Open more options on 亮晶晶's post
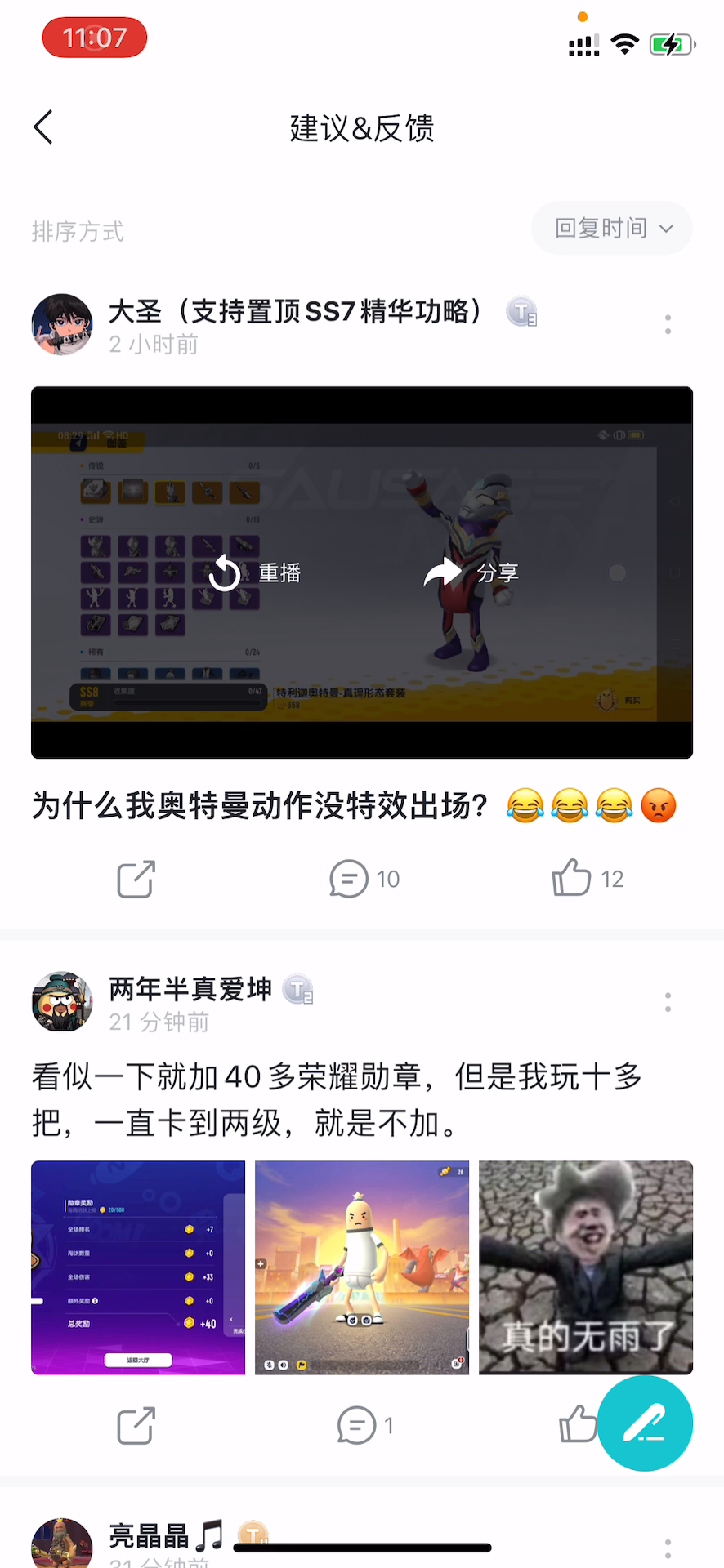This screenshot has height=1568, width=724. point(668,1548)
